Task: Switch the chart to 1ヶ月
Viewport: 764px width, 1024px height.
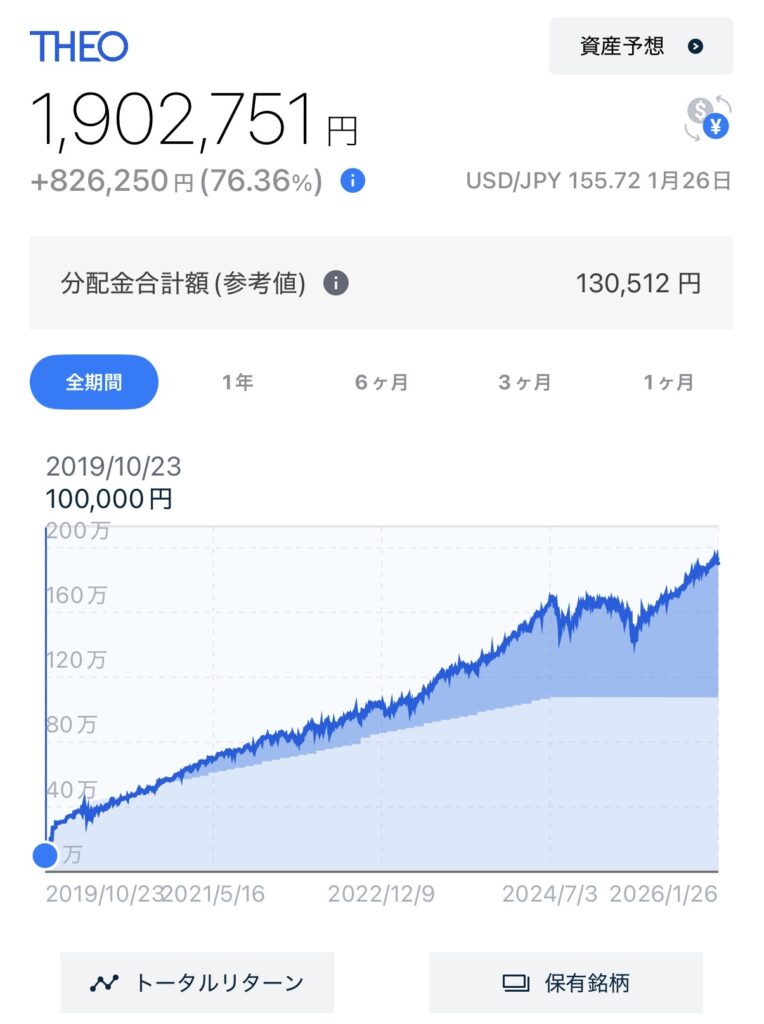Action: [x=668, y=382]
